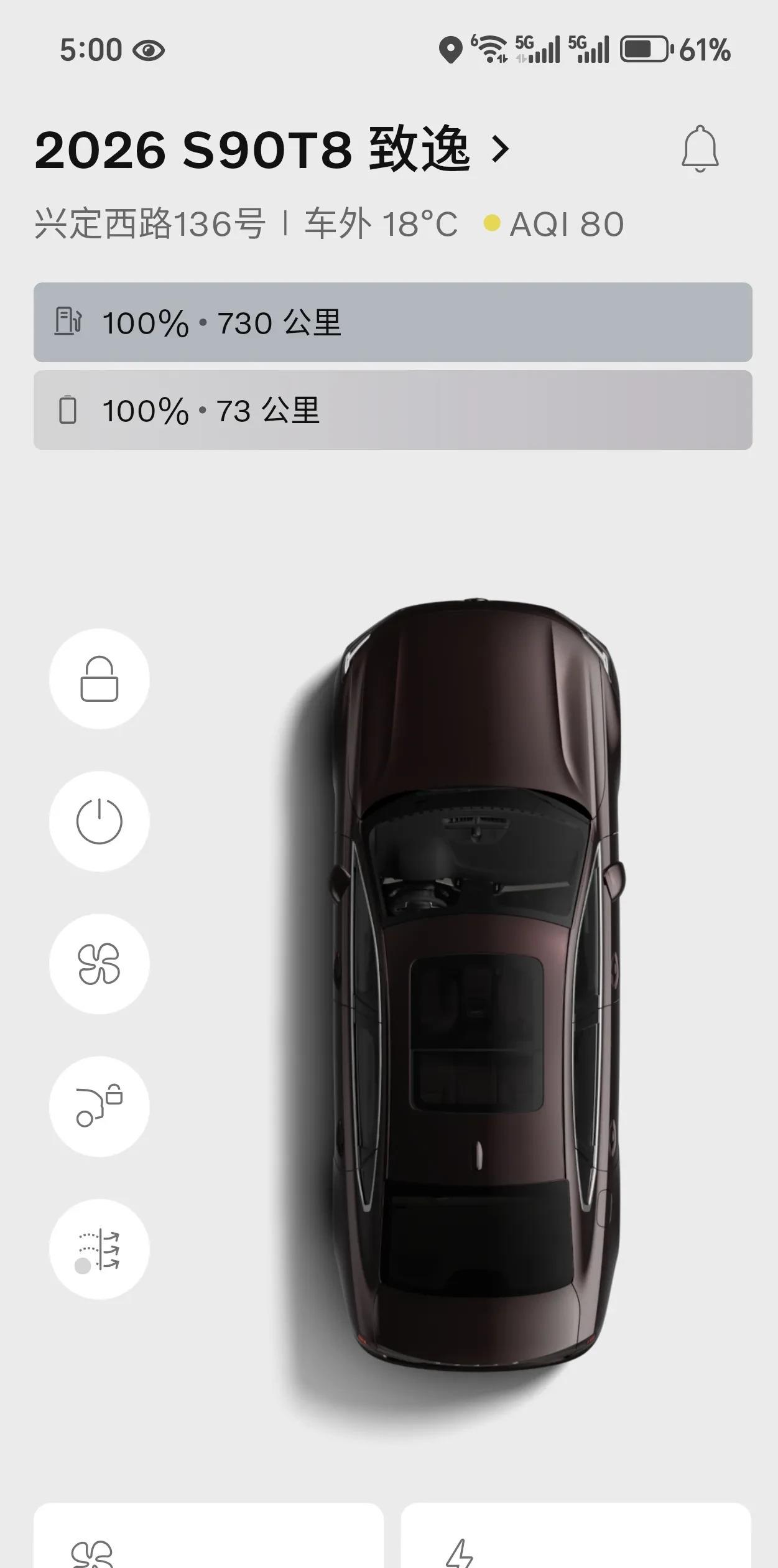Tap the engine start power button
Screen dimensions: 778x1568
tap(100, 821)
